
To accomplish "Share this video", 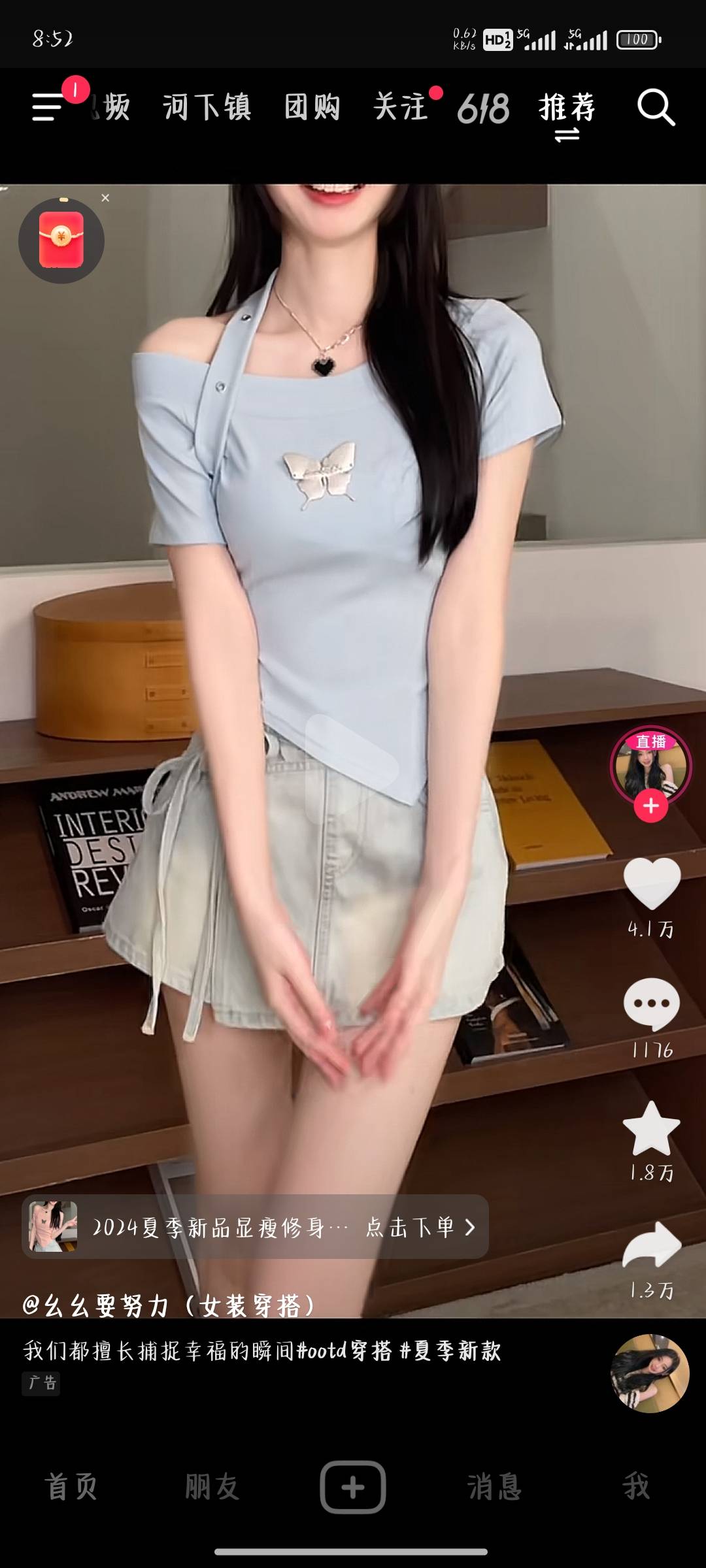I will click(x=652, y=1245).
